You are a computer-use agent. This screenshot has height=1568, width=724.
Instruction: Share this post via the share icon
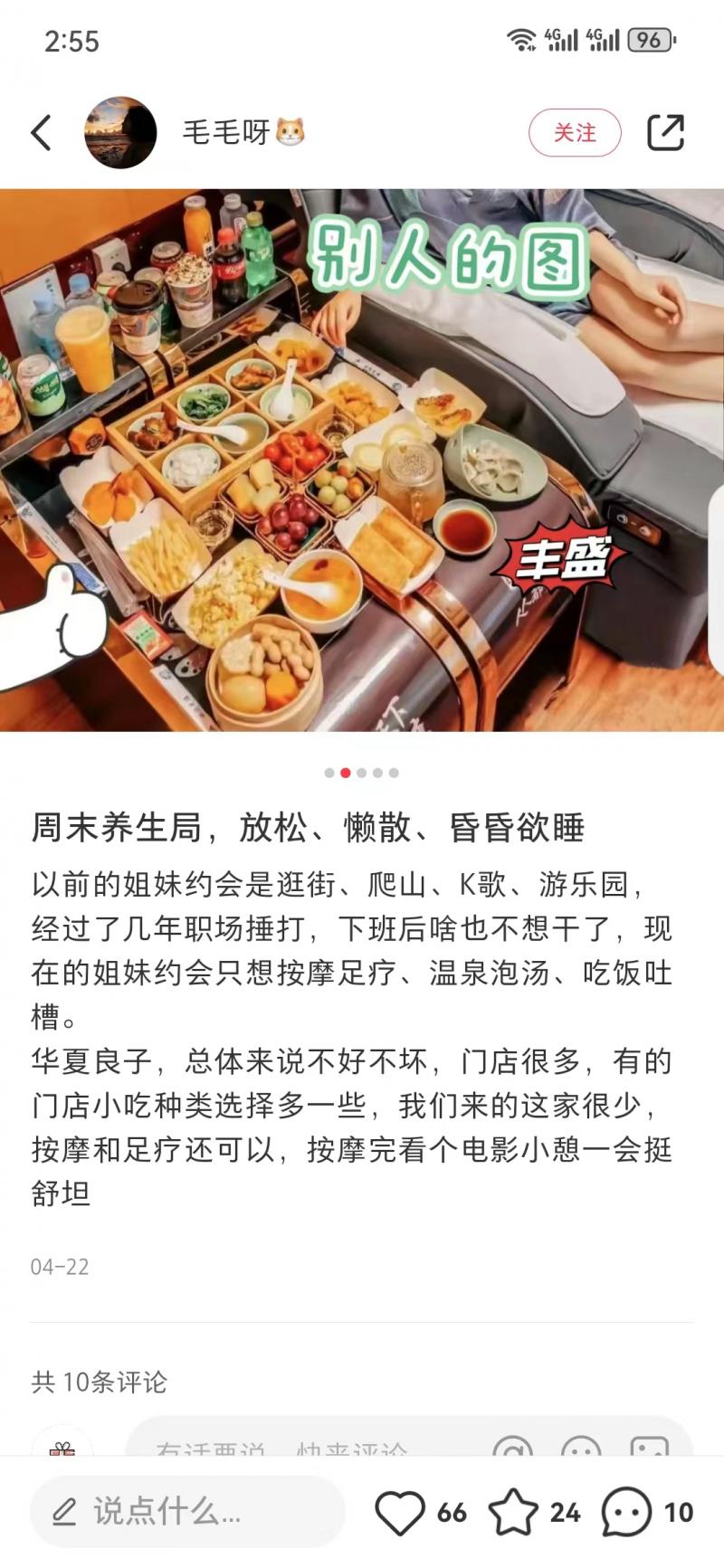[665, 133]
